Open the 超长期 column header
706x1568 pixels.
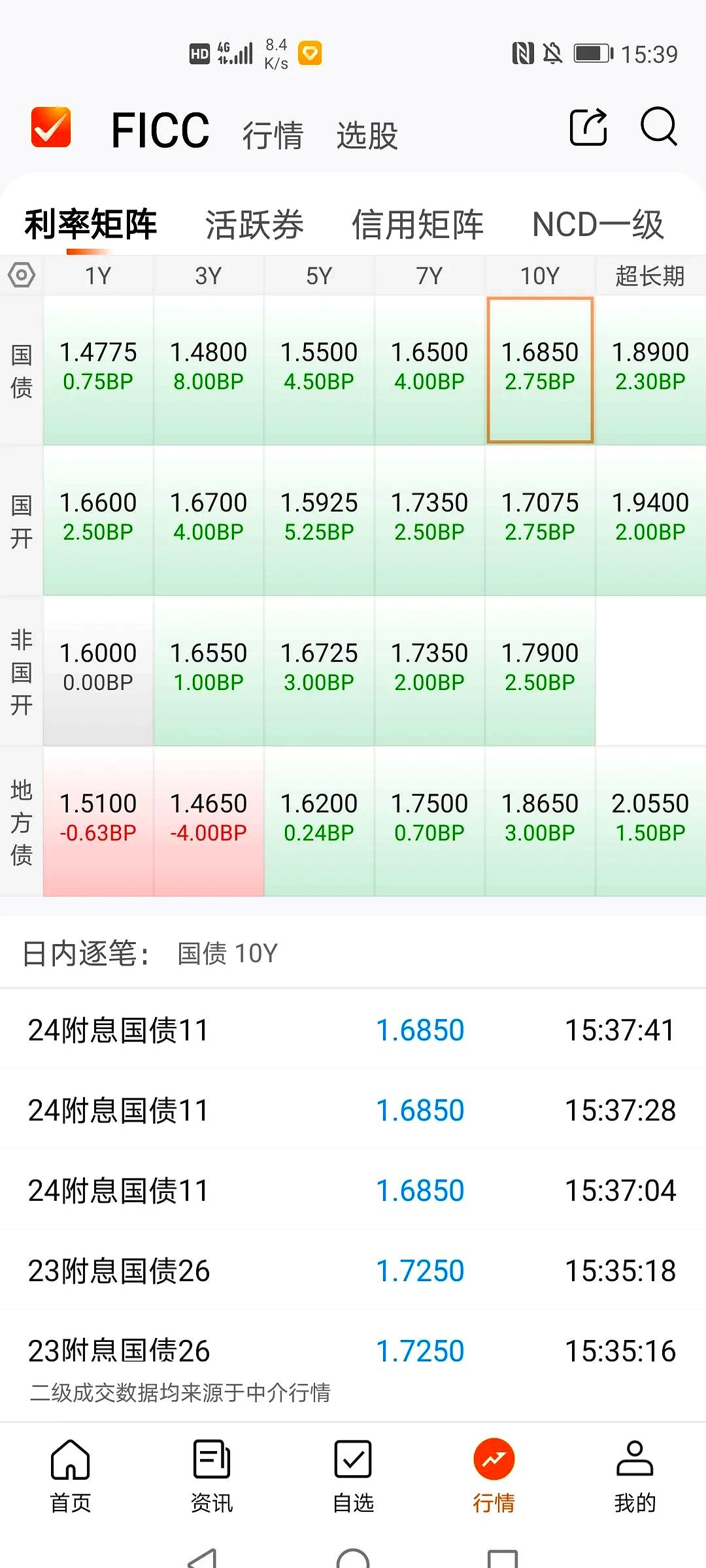coord(651,275)
